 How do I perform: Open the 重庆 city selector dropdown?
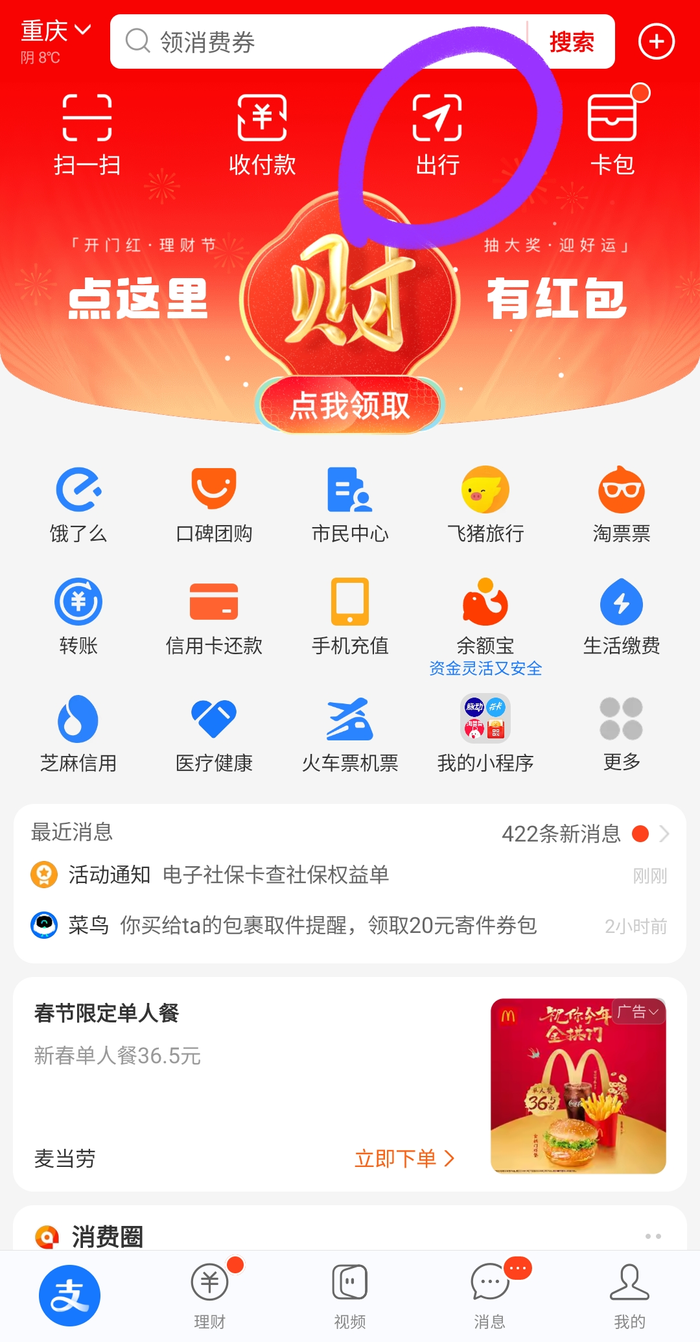click(56, 32)
